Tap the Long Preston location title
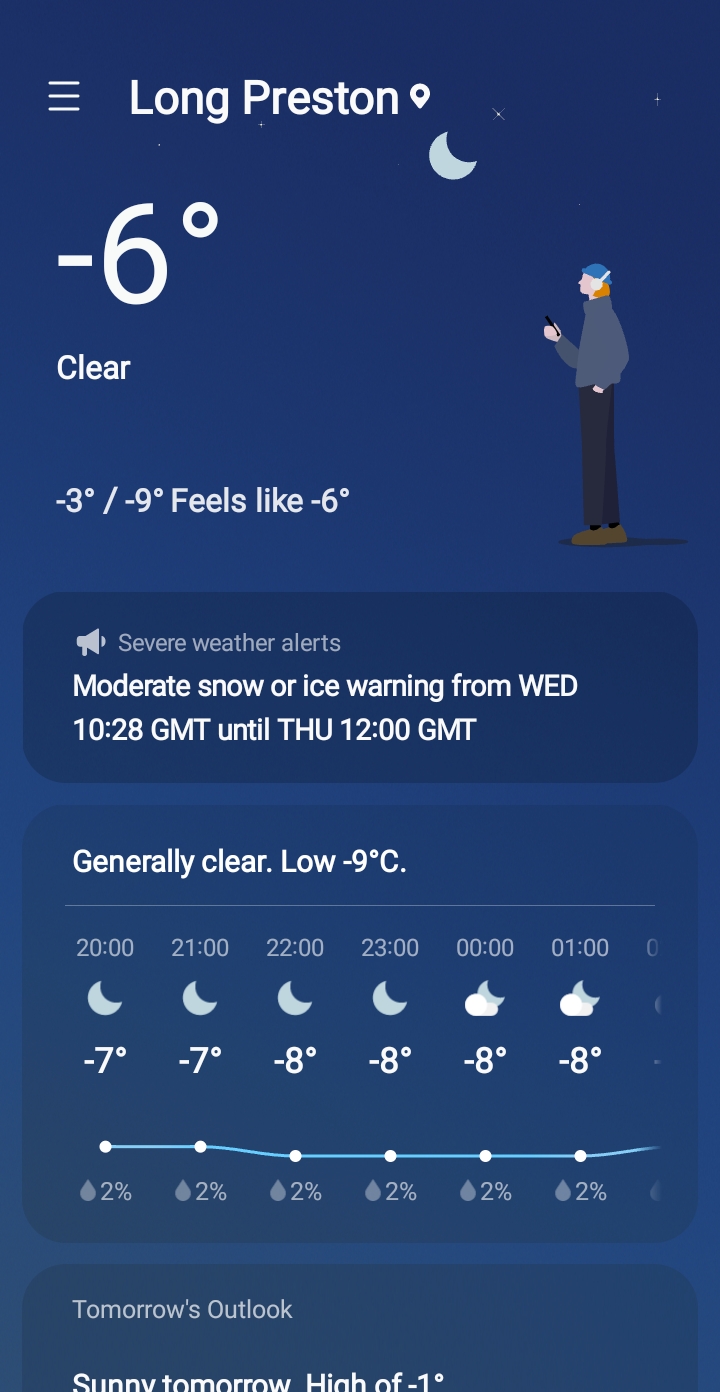 (x=265, y=98)
